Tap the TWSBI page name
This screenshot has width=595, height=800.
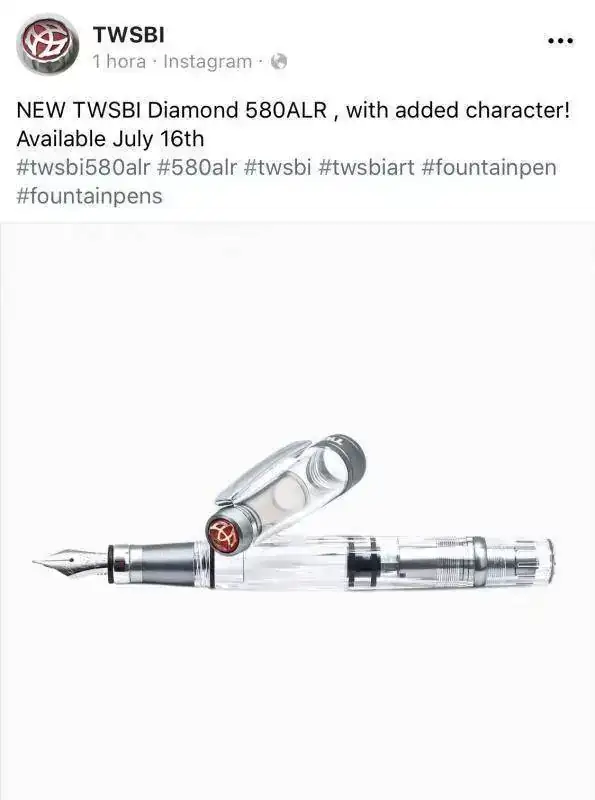pyautogui.click(x=129, y=35)
